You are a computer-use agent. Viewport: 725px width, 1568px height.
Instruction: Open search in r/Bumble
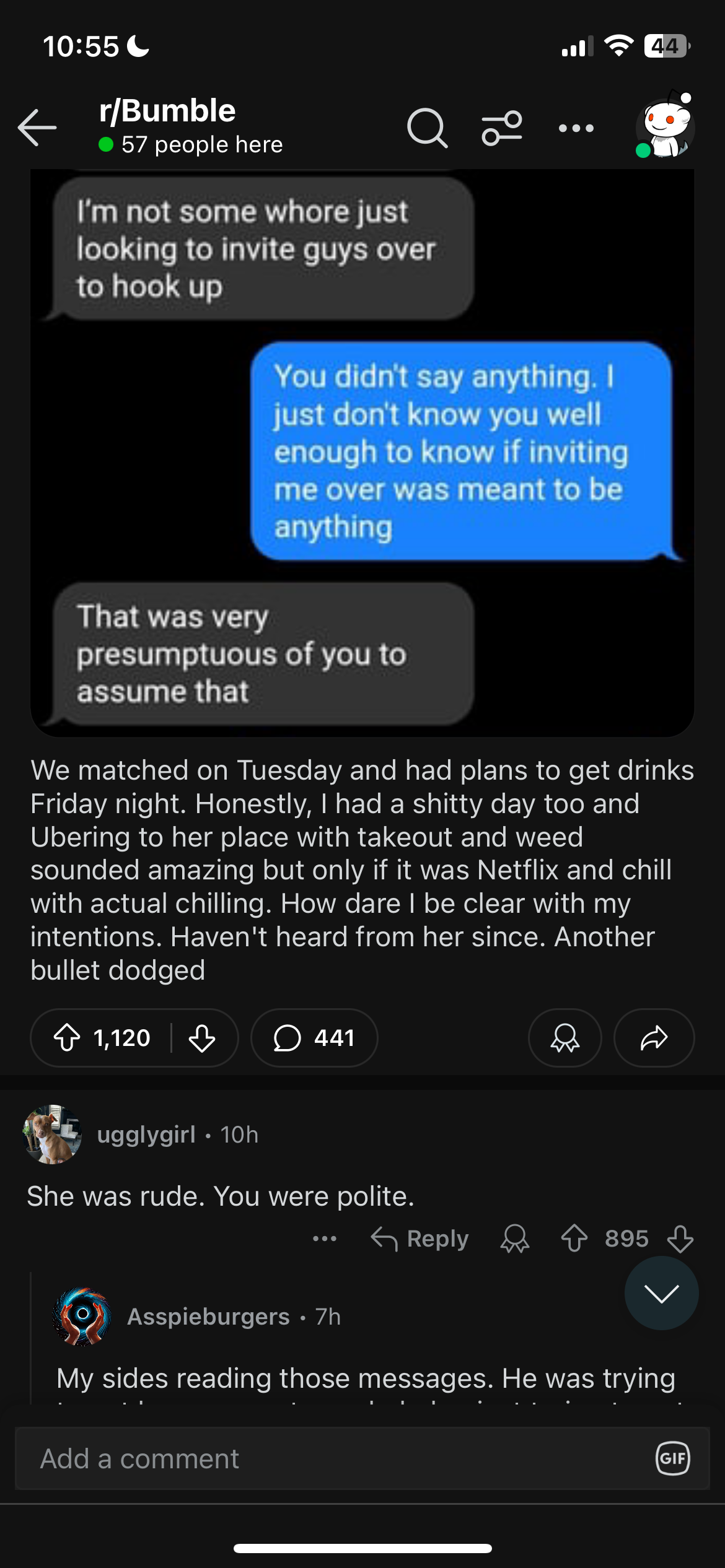click(x=427, y=128)
